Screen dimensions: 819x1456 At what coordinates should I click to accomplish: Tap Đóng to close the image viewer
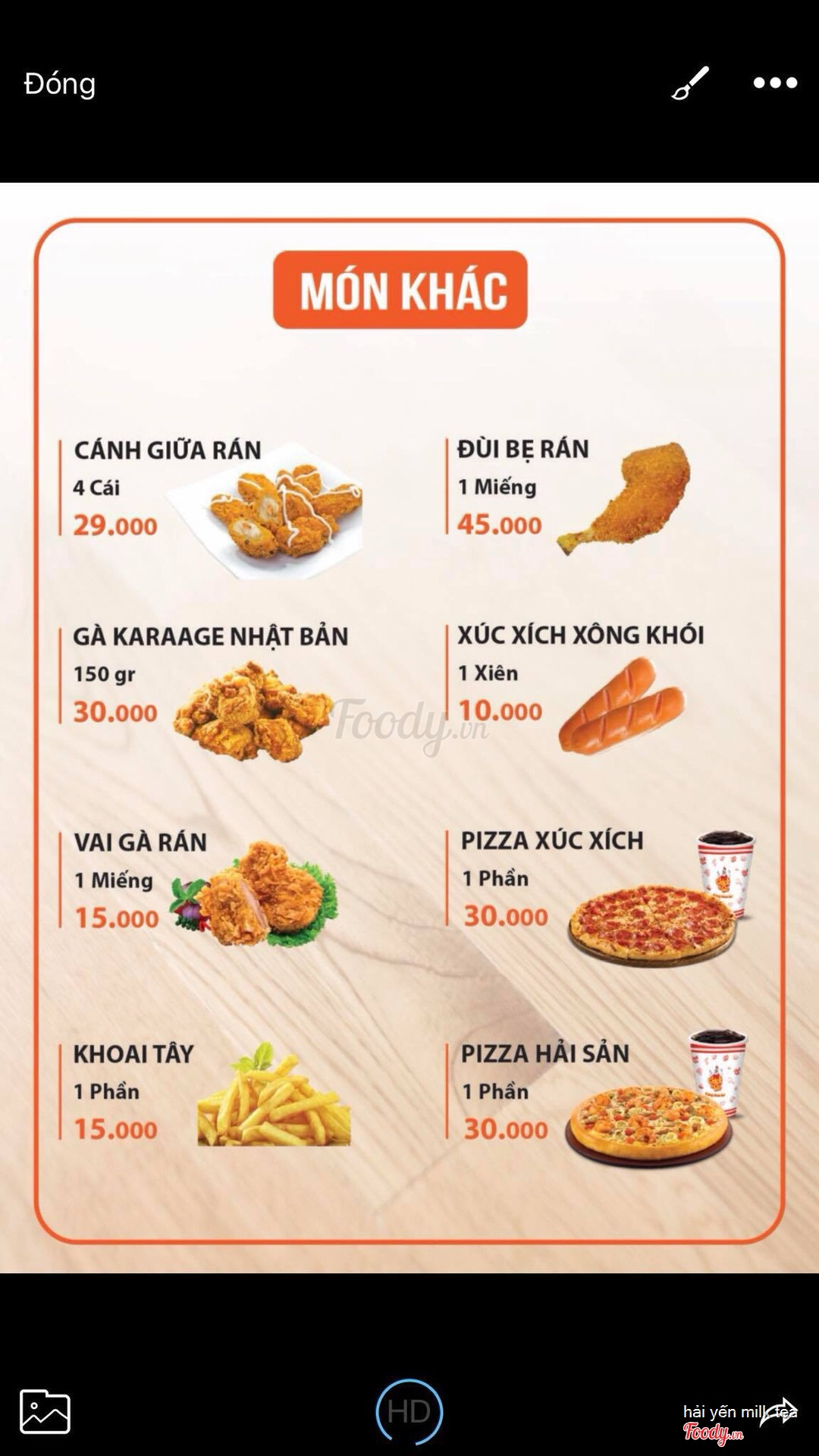point(60,83)
